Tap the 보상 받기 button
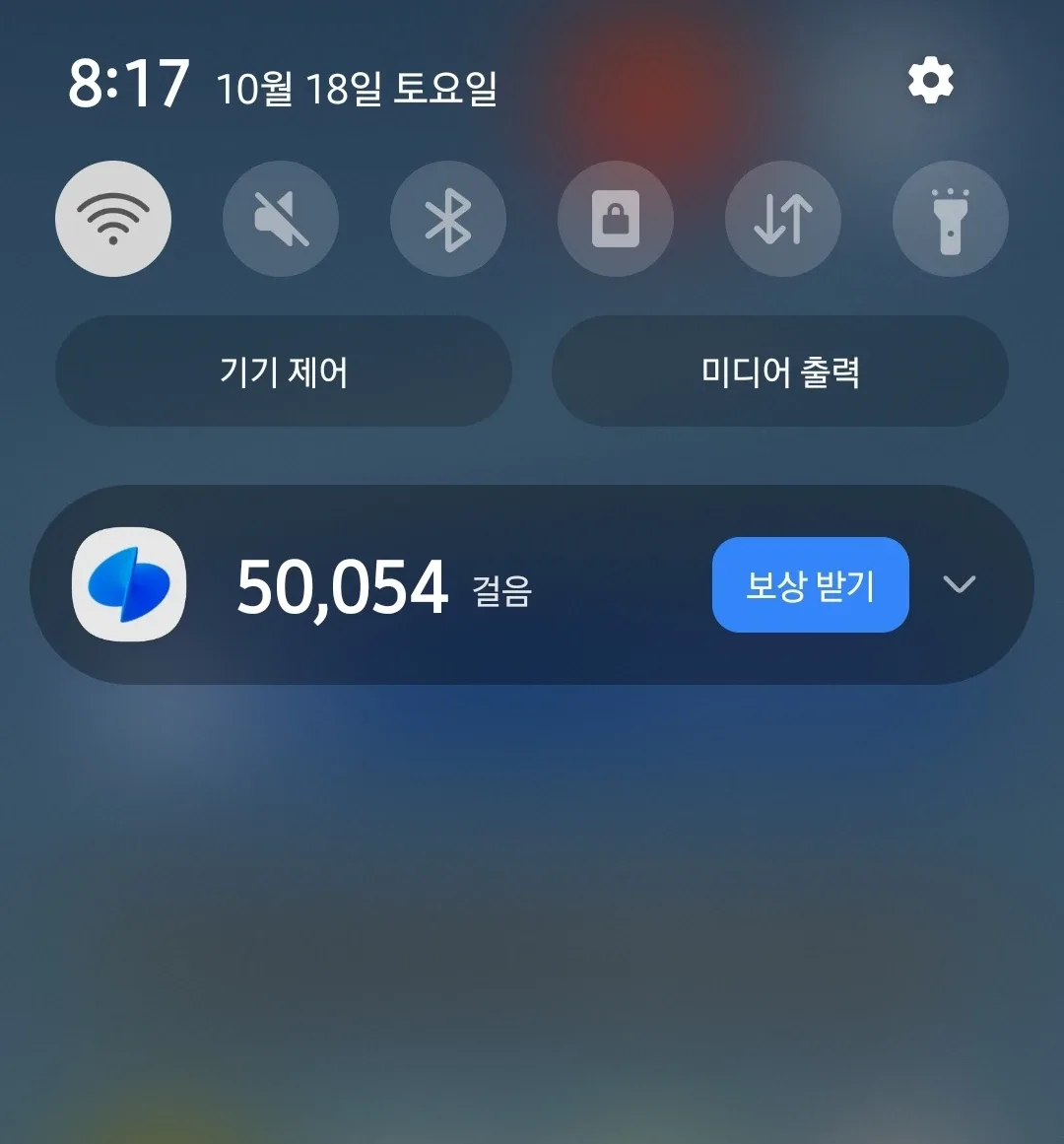Viewport: 1064px width, 1144px height. tap(810, 584)
